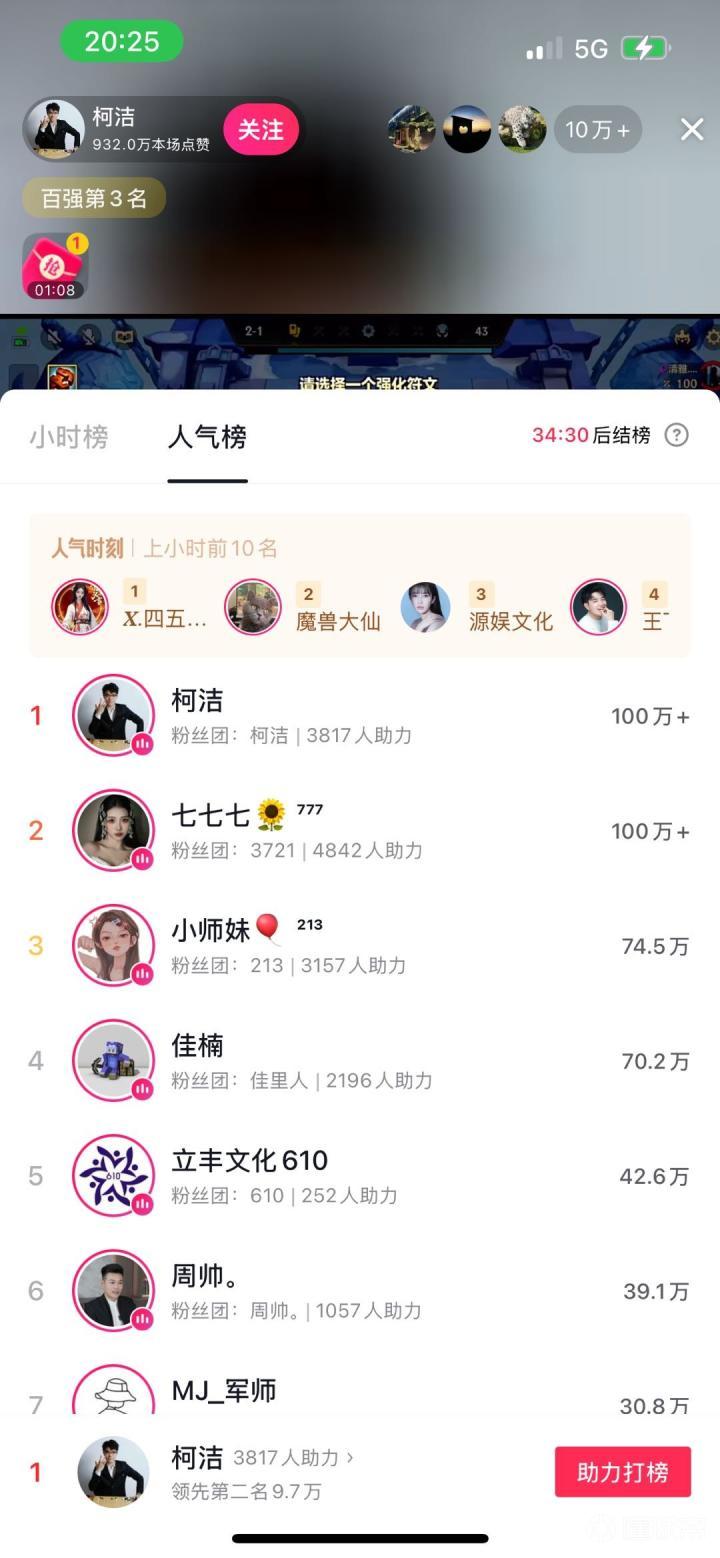Tap the 助力打榜 button
The image size is (720, 1558).
[x=622, y=1472]
